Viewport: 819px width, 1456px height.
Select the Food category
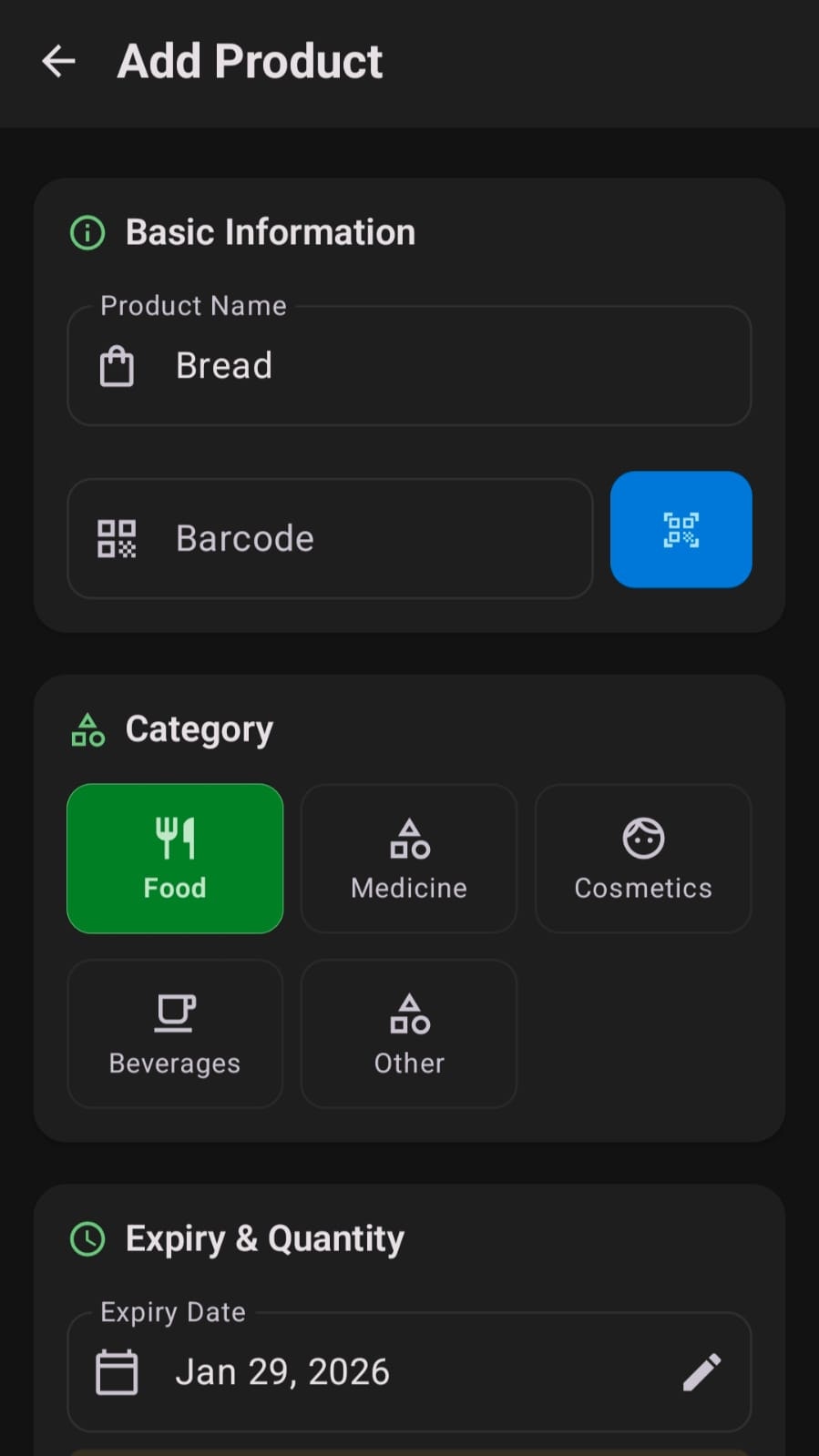pyautogui.click(x=175, y=858)
